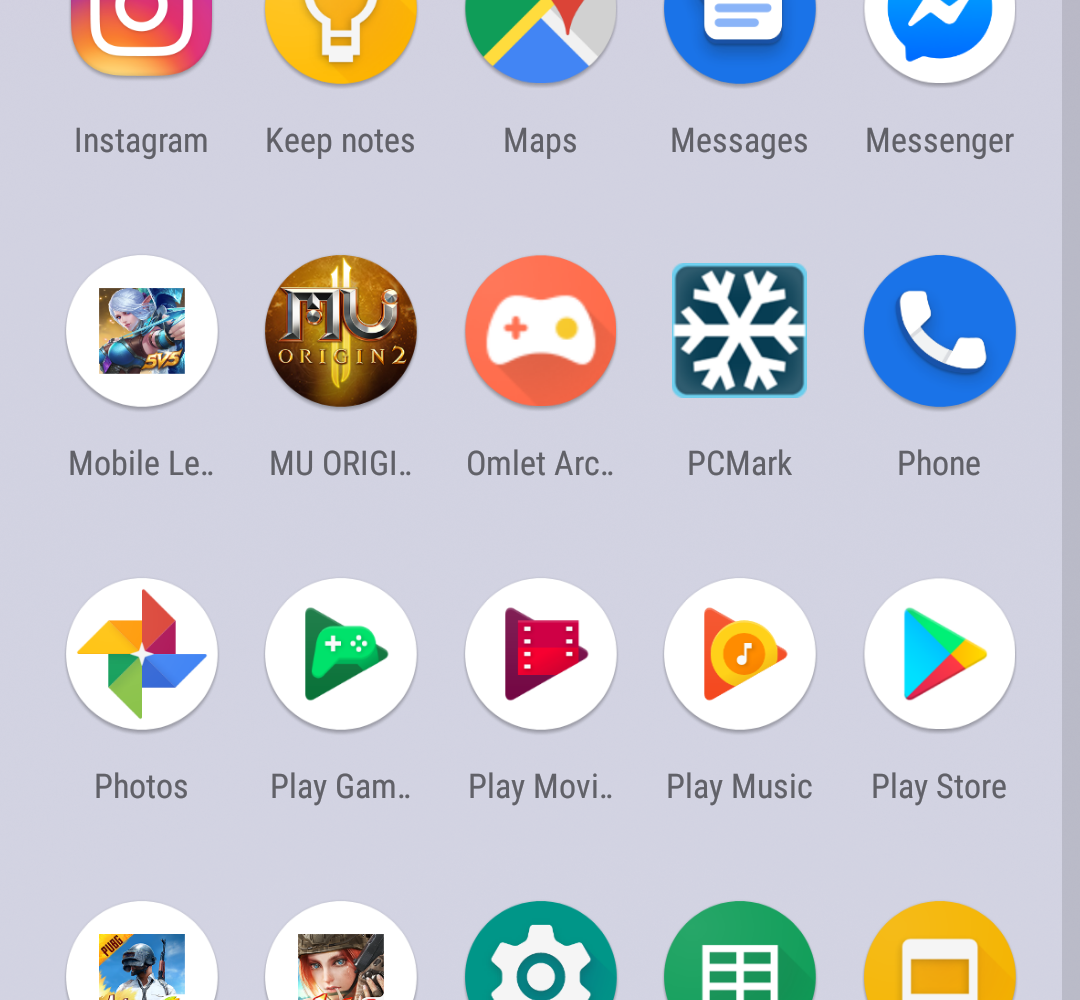The width and height of the screenshot is (1080, 1000).
Task: Open the Play Store
Action: coord(940,654)
